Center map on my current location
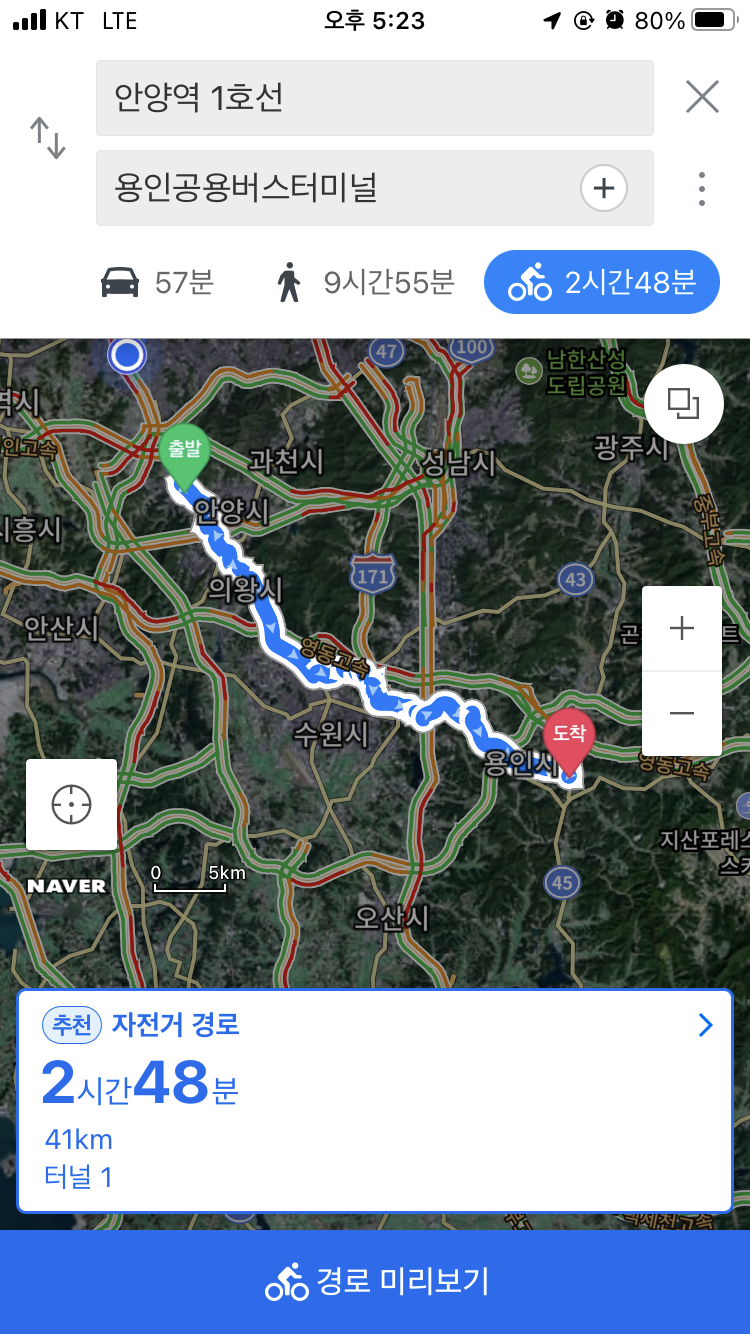 click(x=72, y=804)
